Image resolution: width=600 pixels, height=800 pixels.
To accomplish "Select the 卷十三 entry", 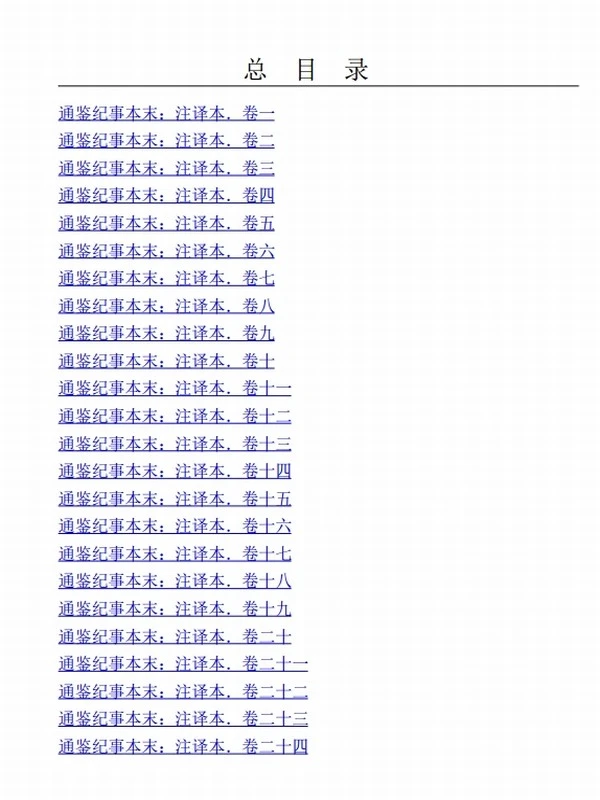I will coord(174,443).
